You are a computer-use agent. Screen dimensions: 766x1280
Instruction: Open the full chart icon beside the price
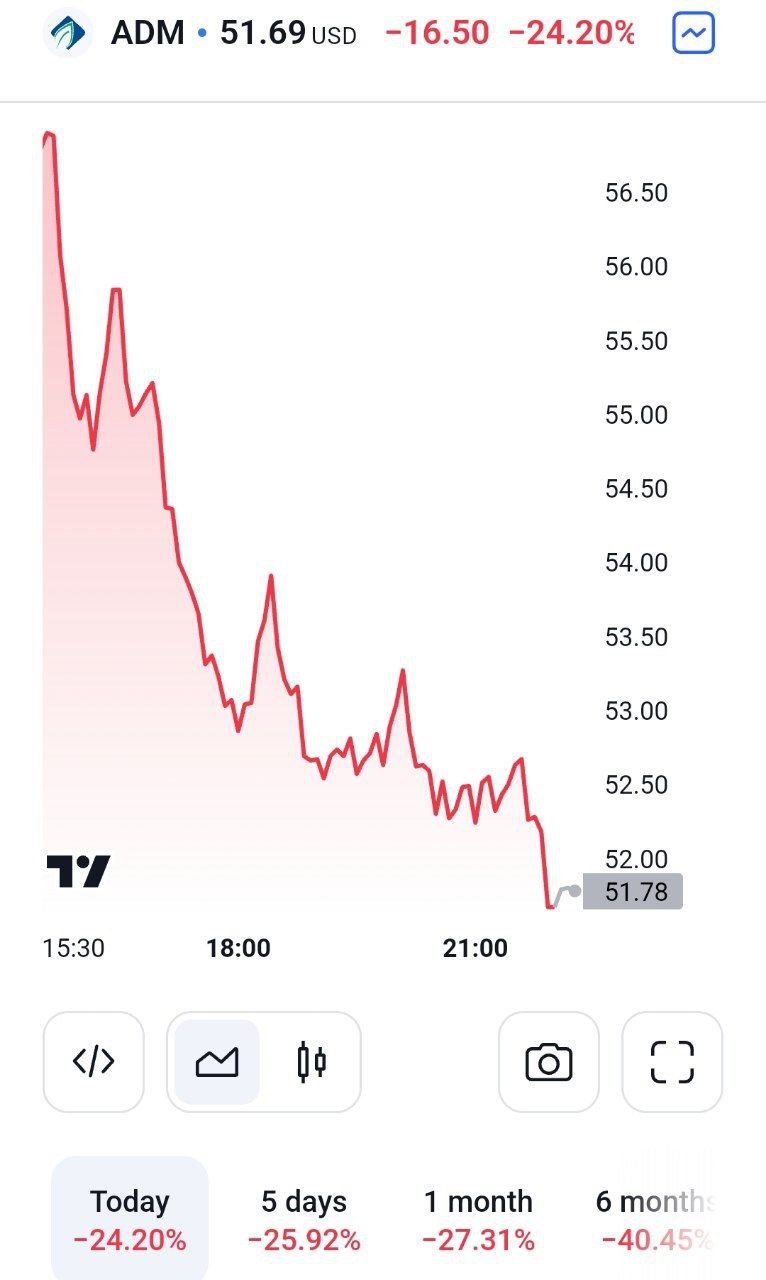point(694,33)
